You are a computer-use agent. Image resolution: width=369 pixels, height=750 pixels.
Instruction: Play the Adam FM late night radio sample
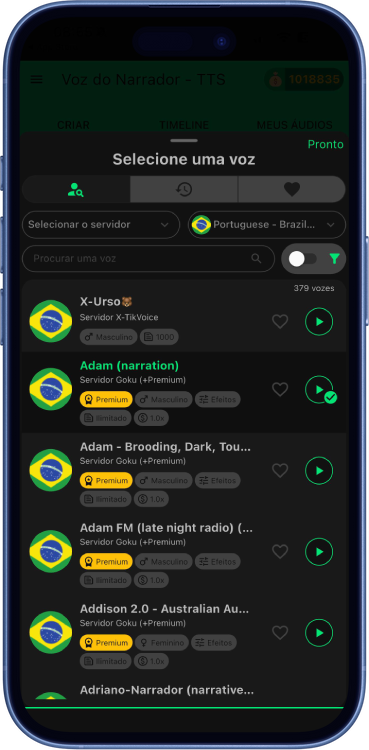(x=319, y=551)
